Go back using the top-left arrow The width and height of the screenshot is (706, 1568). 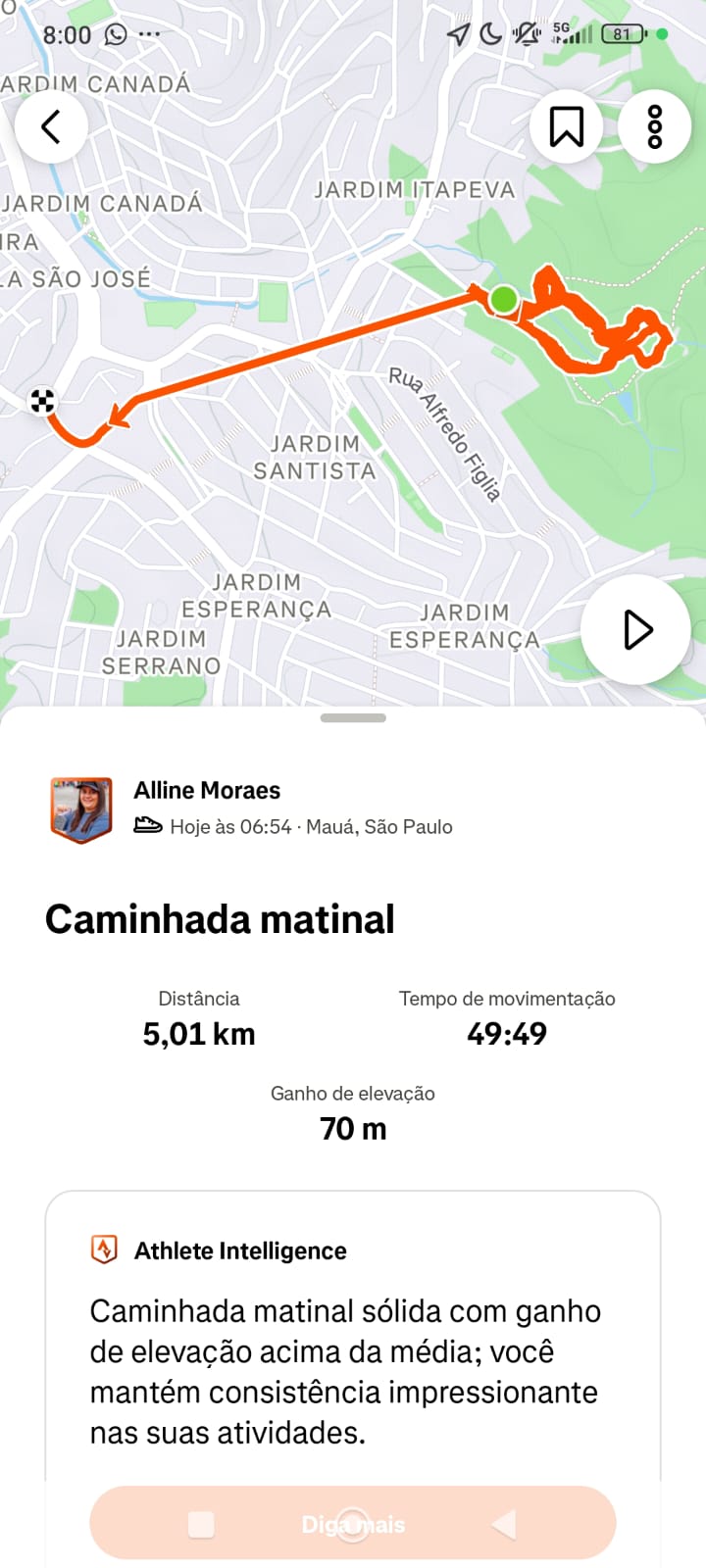click(51, 126)
